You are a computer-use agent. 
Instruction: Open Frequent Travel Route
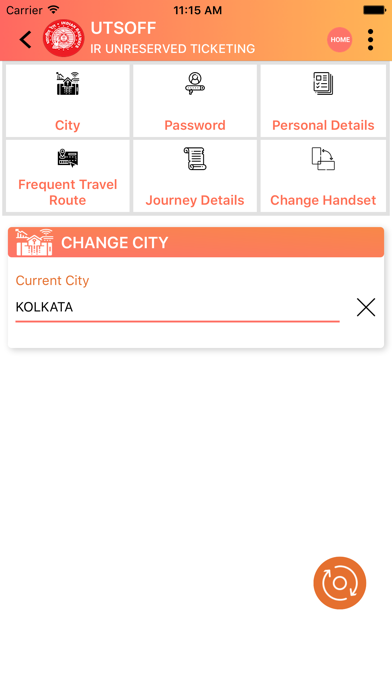point(67,176)
